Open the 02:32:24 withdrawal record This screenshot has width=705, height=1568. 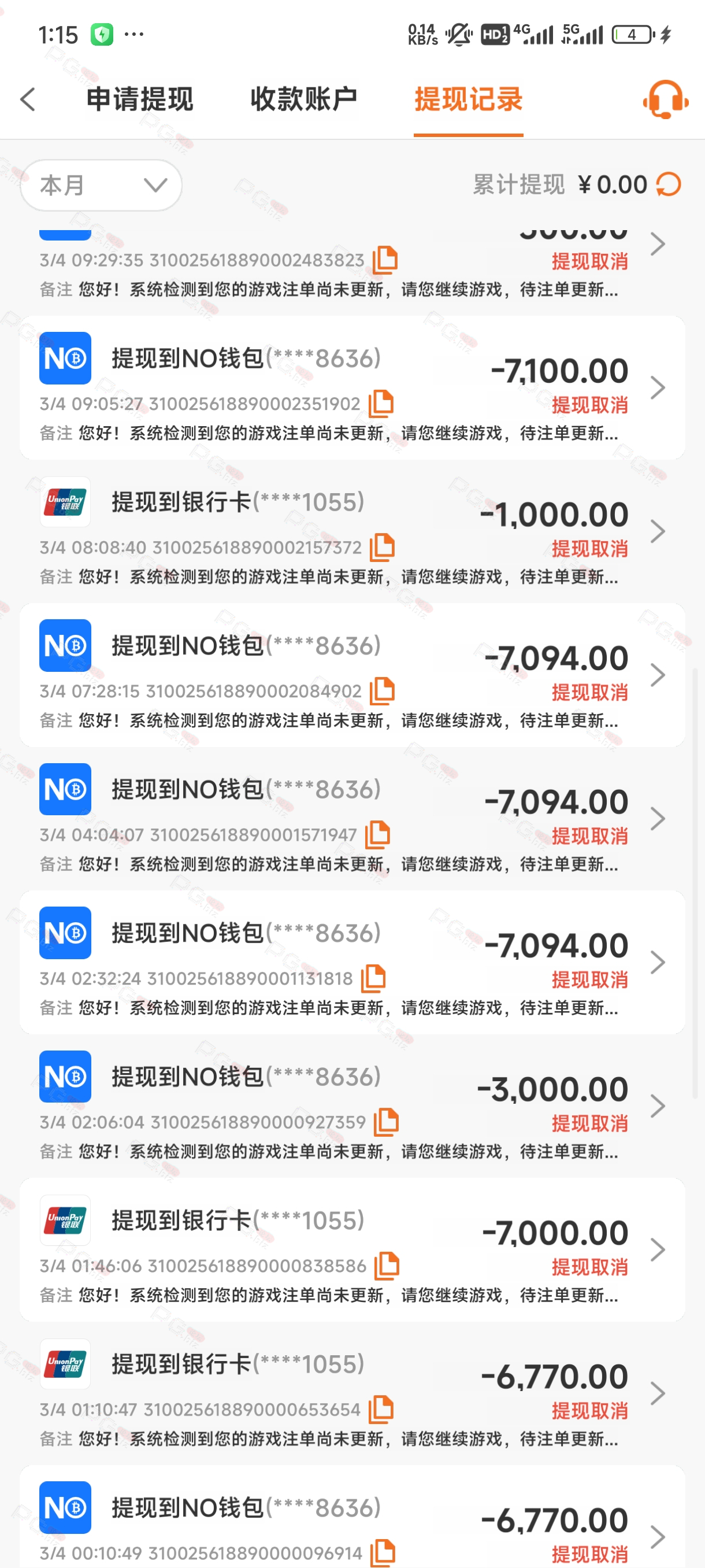[352, 962]
